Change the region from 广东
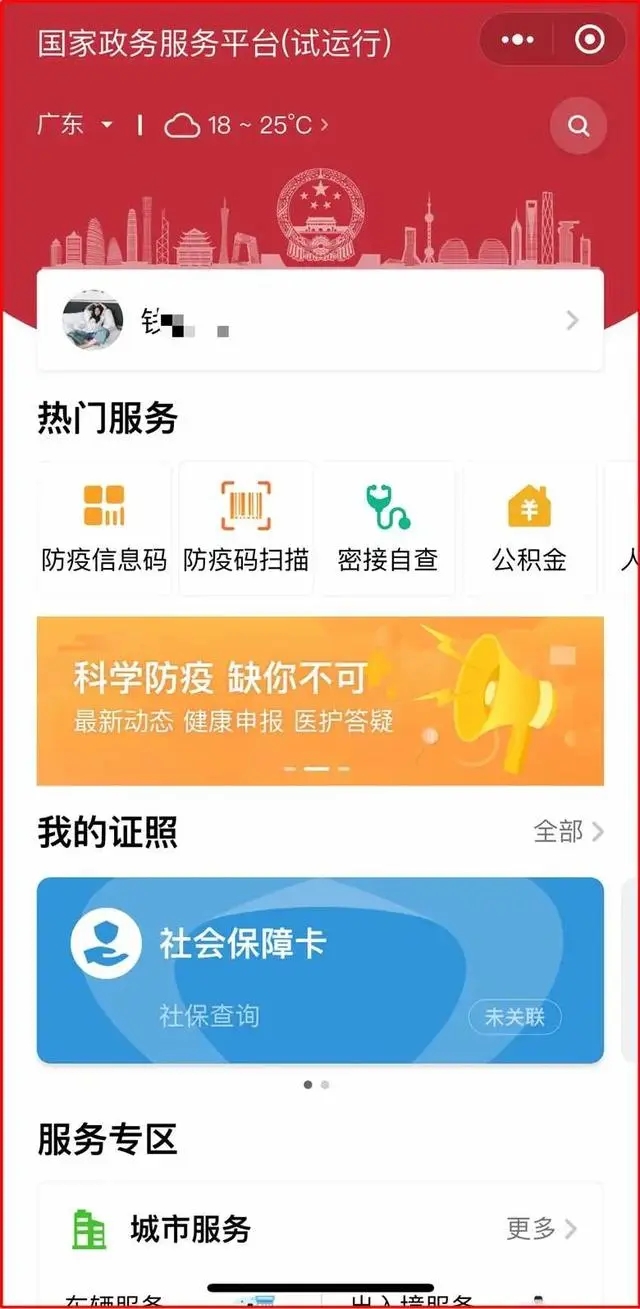 (75, 125)
